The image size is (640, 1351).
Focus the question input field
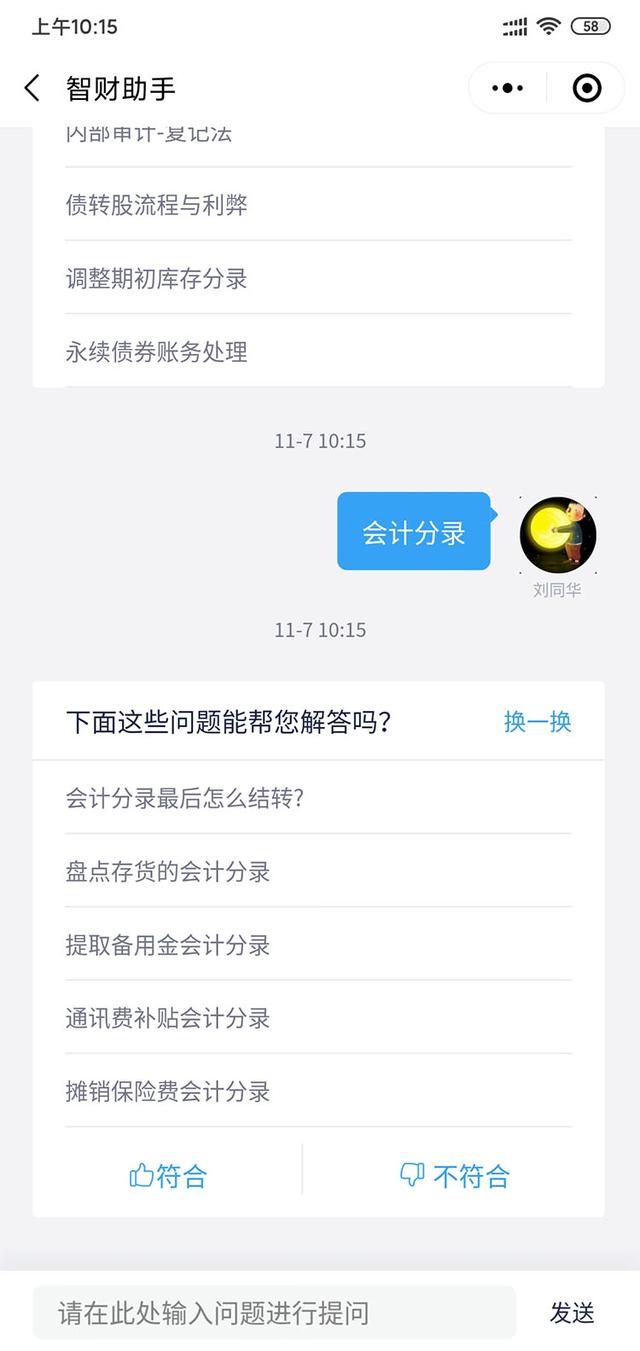pos(275,1312)
